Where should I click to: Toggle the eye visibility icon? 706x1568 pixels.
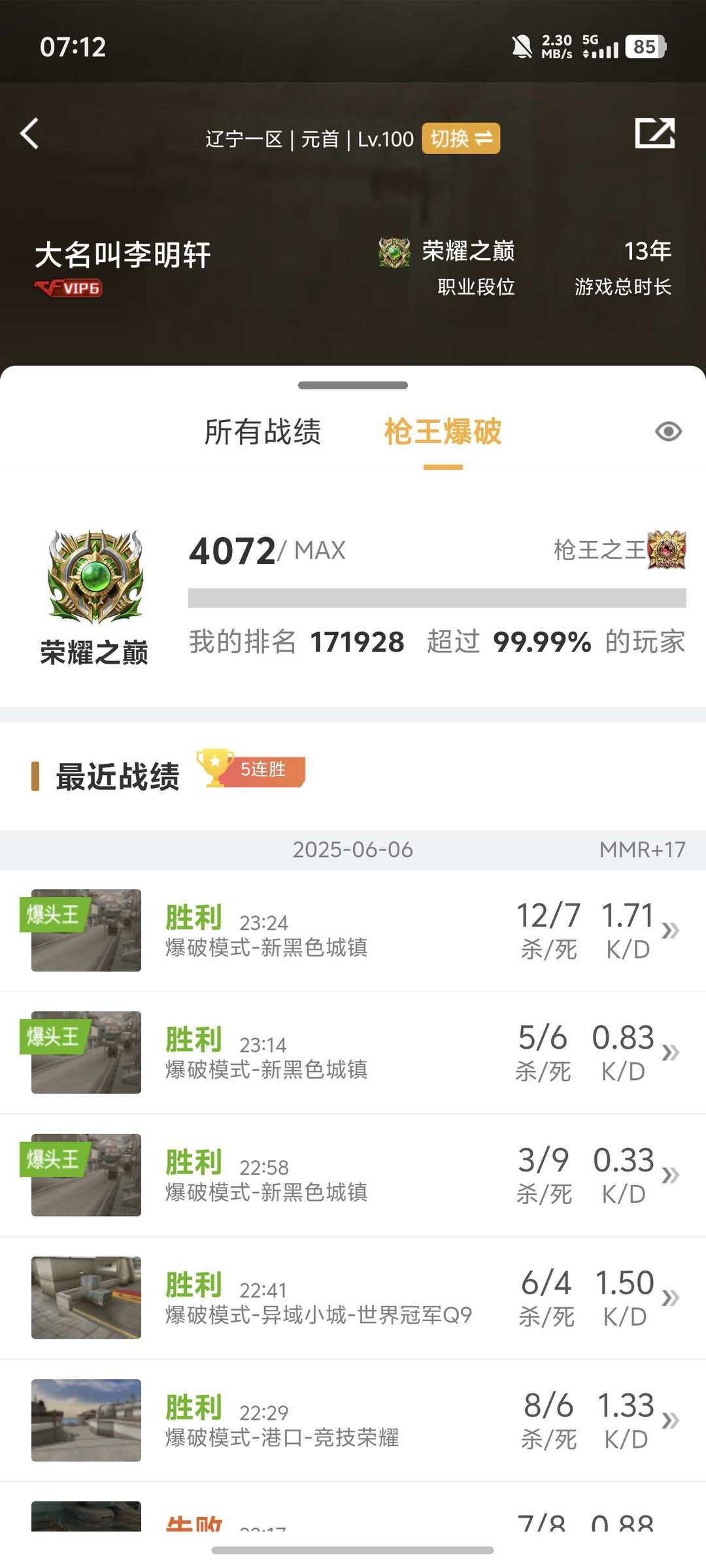click(x=668, y=432)
